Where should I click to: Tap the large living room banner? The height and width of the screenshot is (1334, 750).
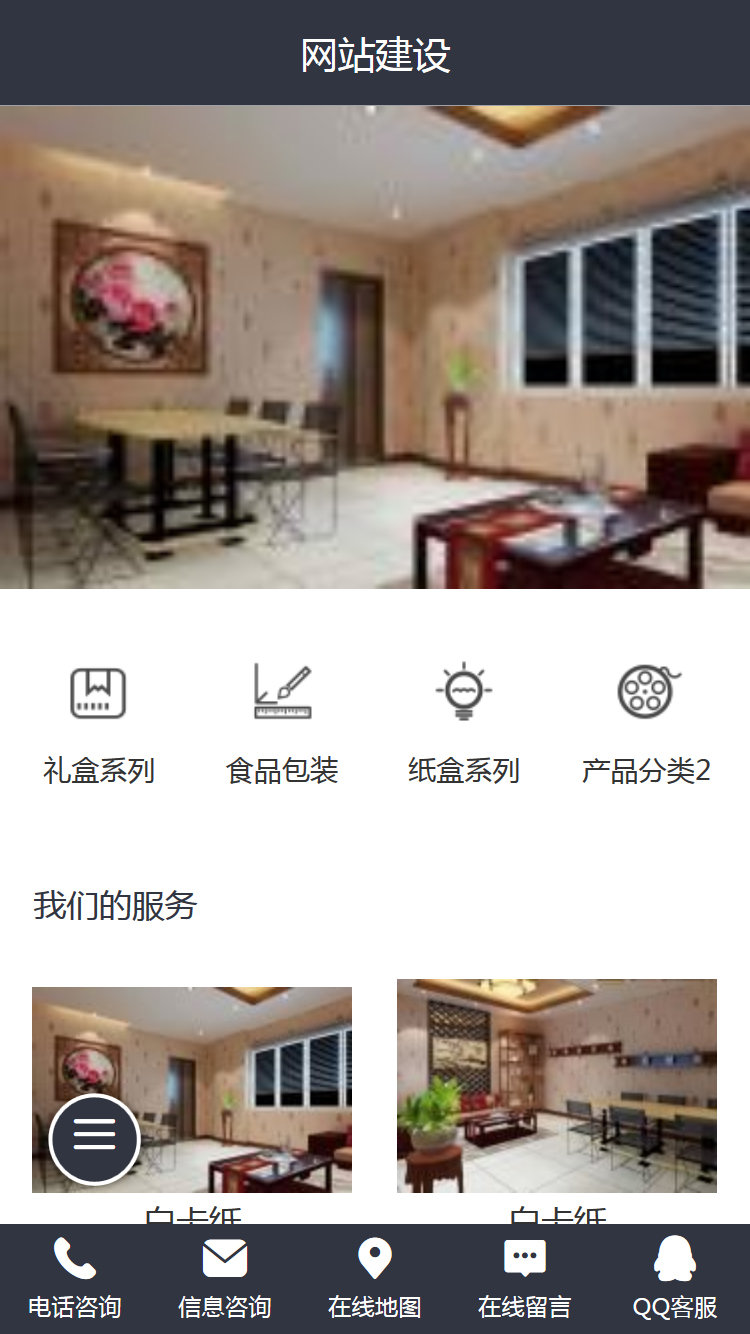point(375,347)
